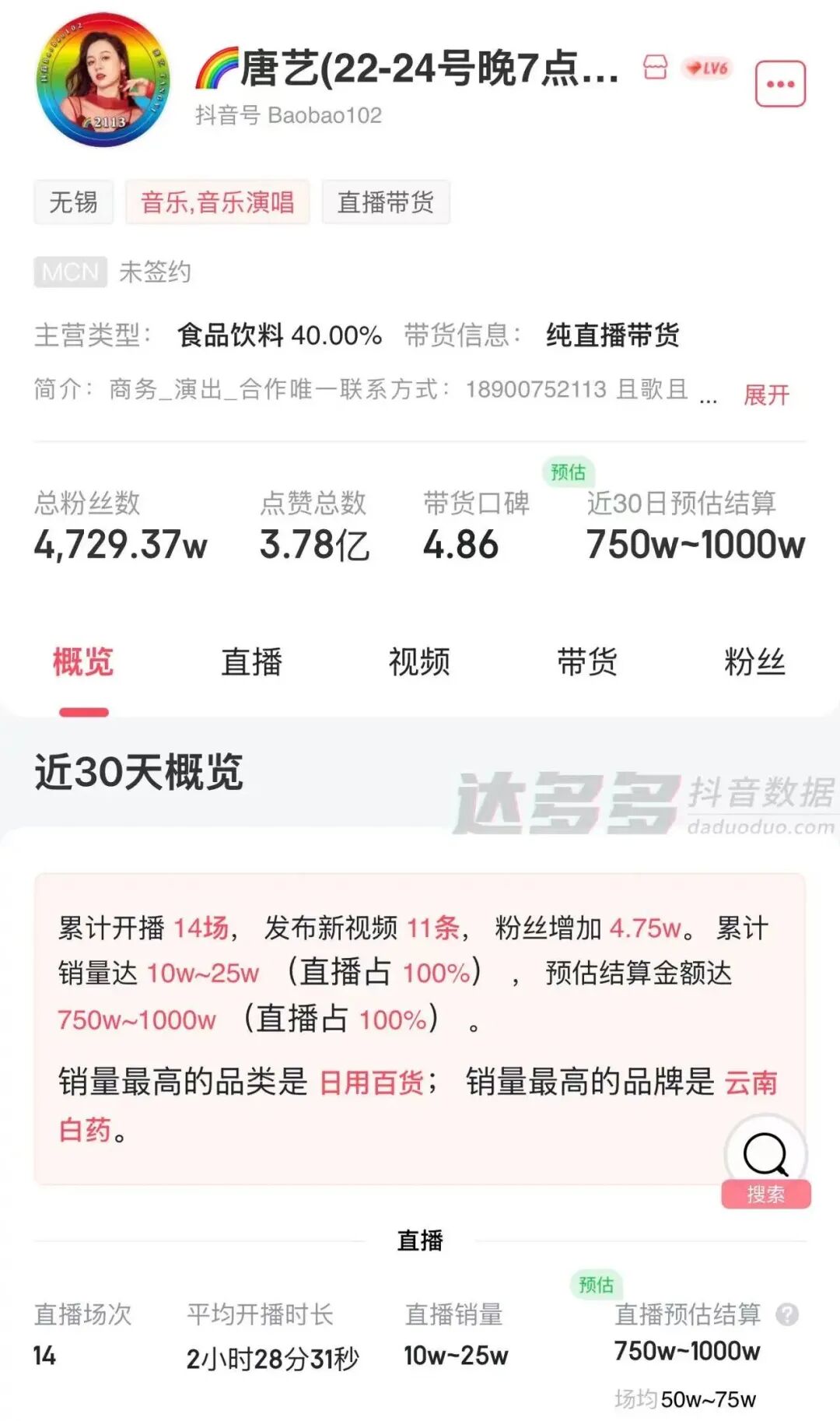The image size is (840, 1421).
Task: Open the 带货 tab
Action: (x=587, y=662)
